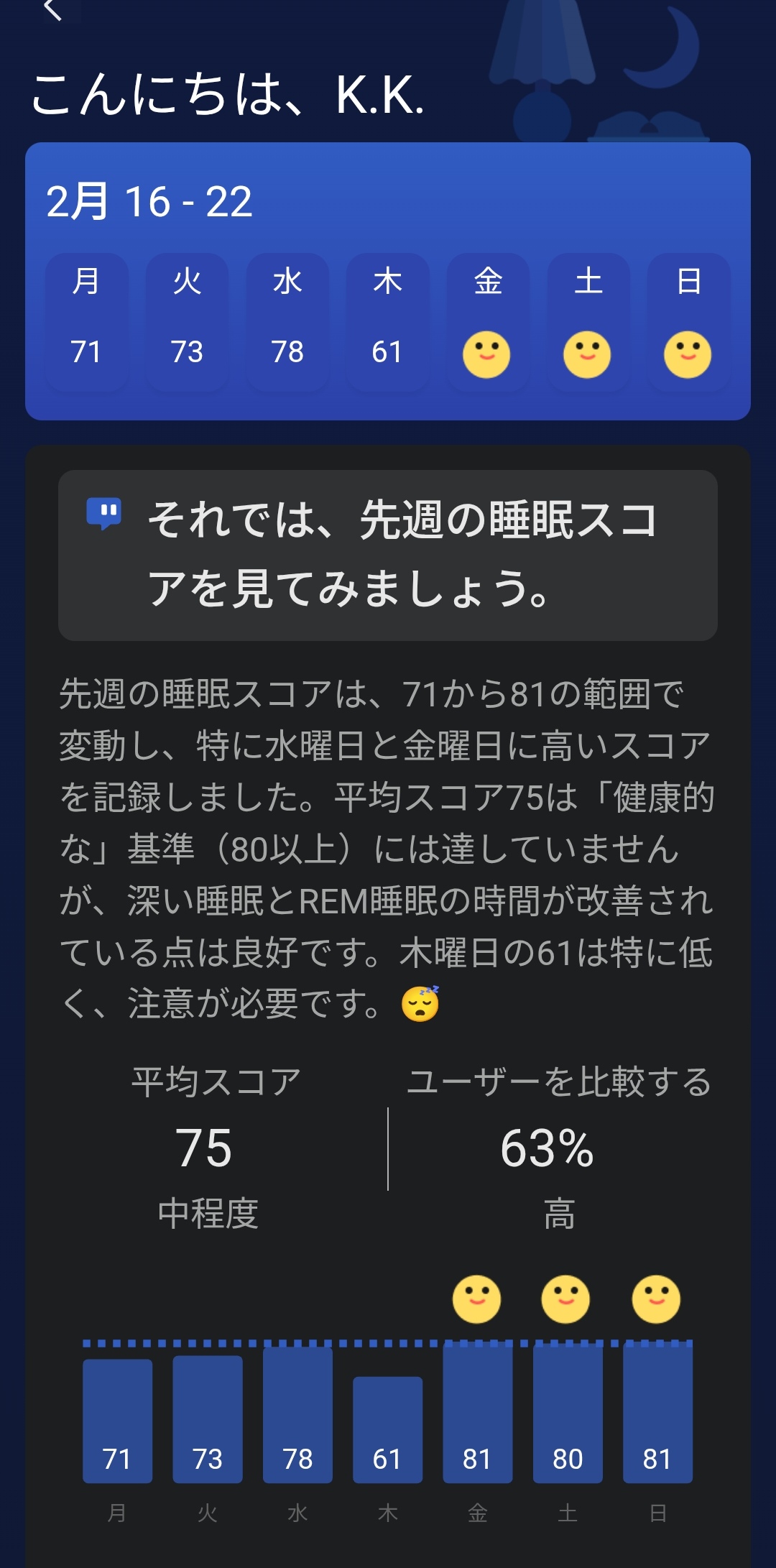Choose the 日 day tile in the week card

[x=688, y=322]
